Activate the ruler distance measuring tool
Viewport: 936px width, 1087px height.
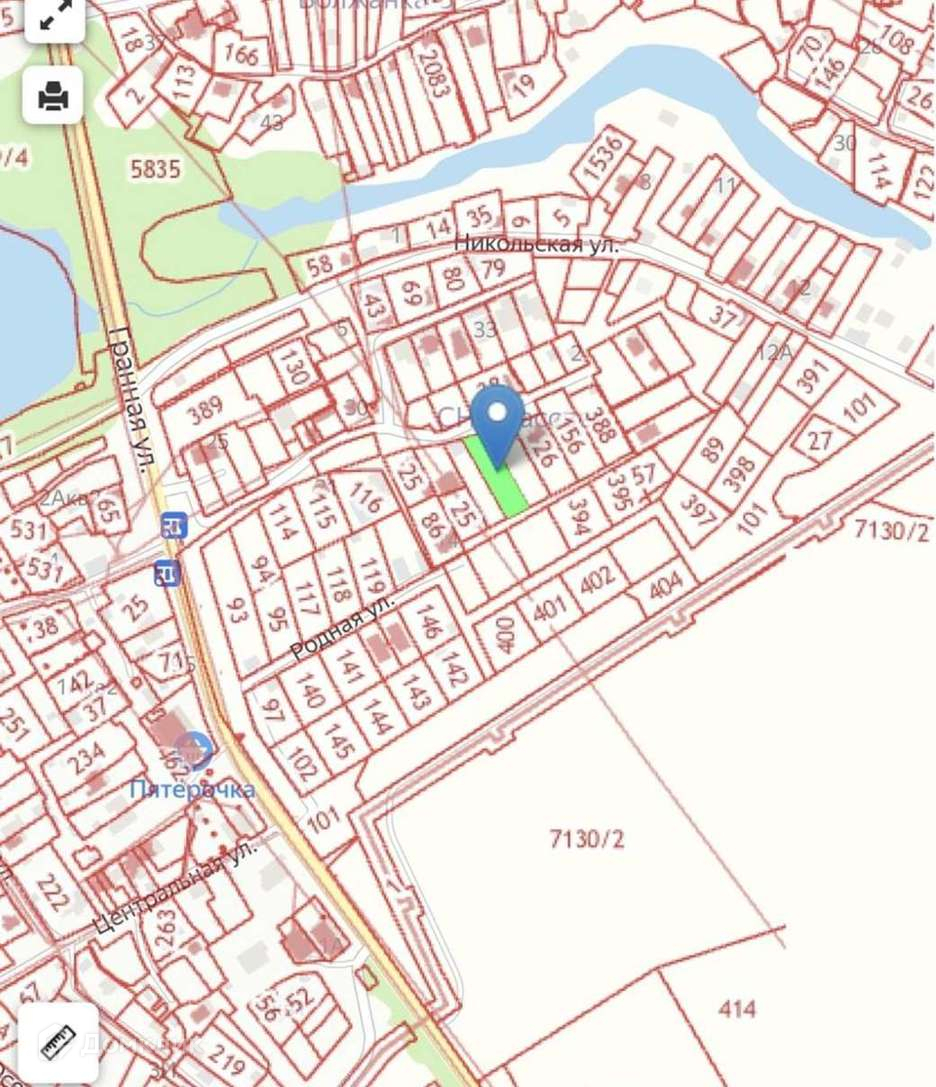click(57, 1041)
